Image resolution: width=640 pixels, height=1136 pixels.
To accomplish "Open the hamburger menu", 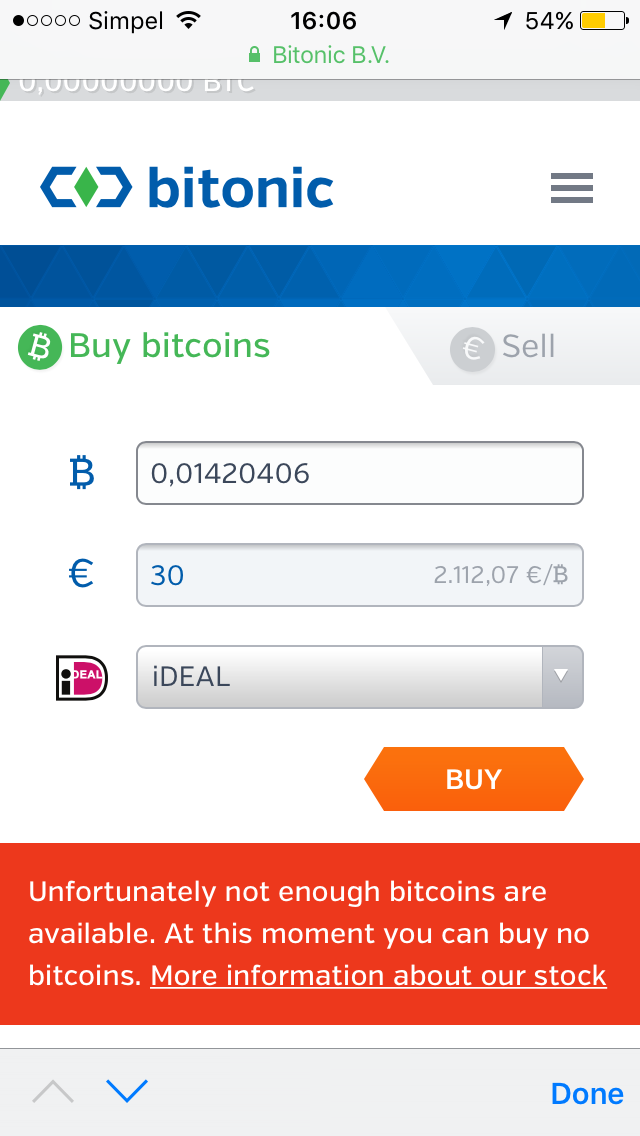I will (x=572, y=188).
